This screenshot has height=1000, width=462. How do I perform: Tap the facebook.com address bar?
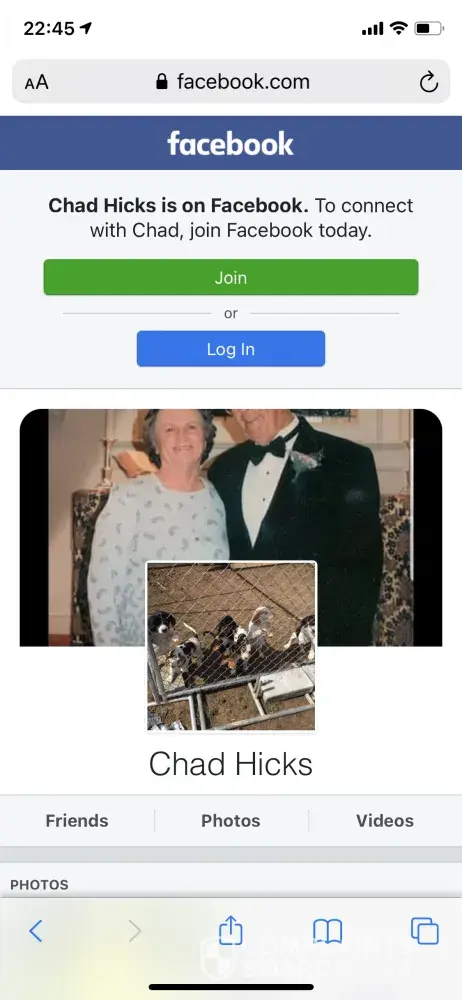point(231,82)
